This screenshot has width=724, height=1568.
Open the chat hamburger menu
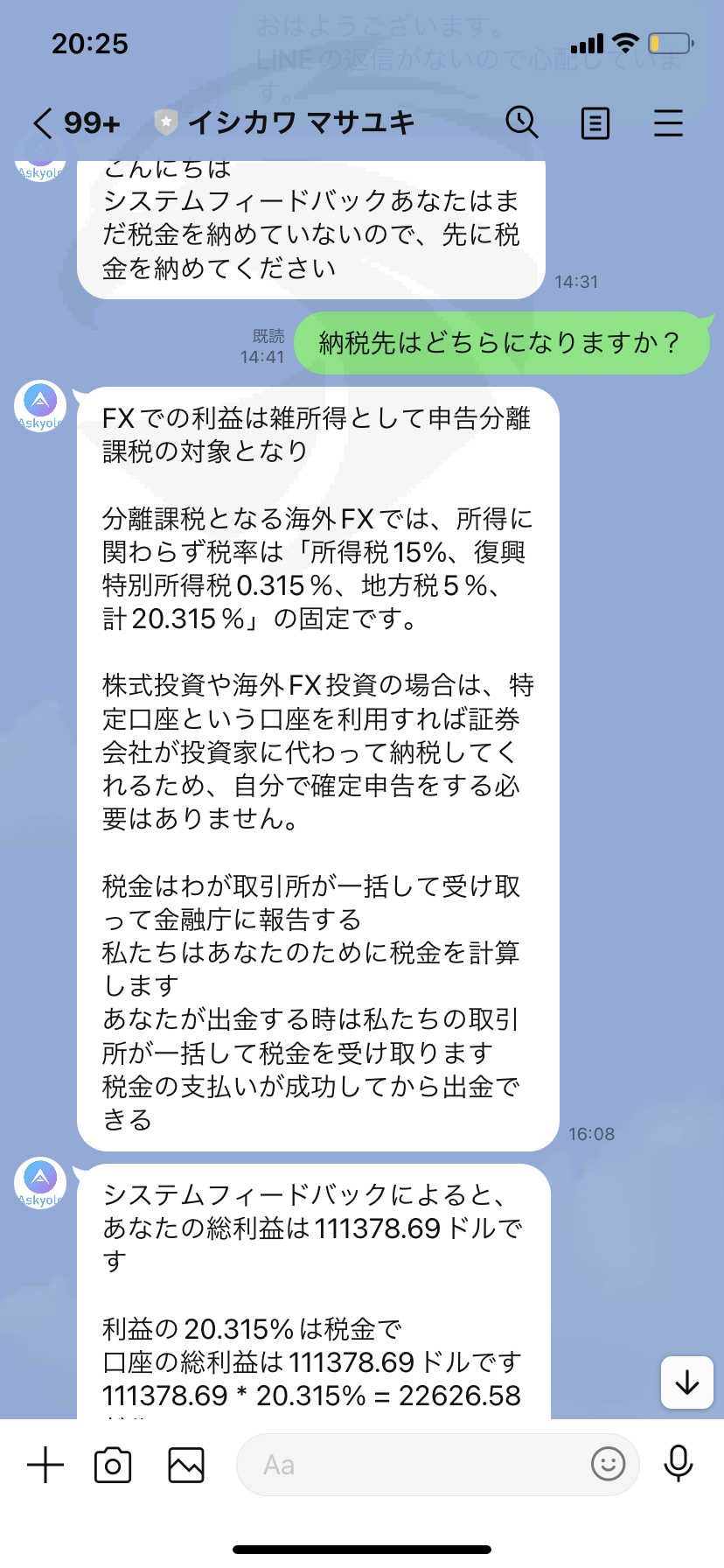point(668,123)
